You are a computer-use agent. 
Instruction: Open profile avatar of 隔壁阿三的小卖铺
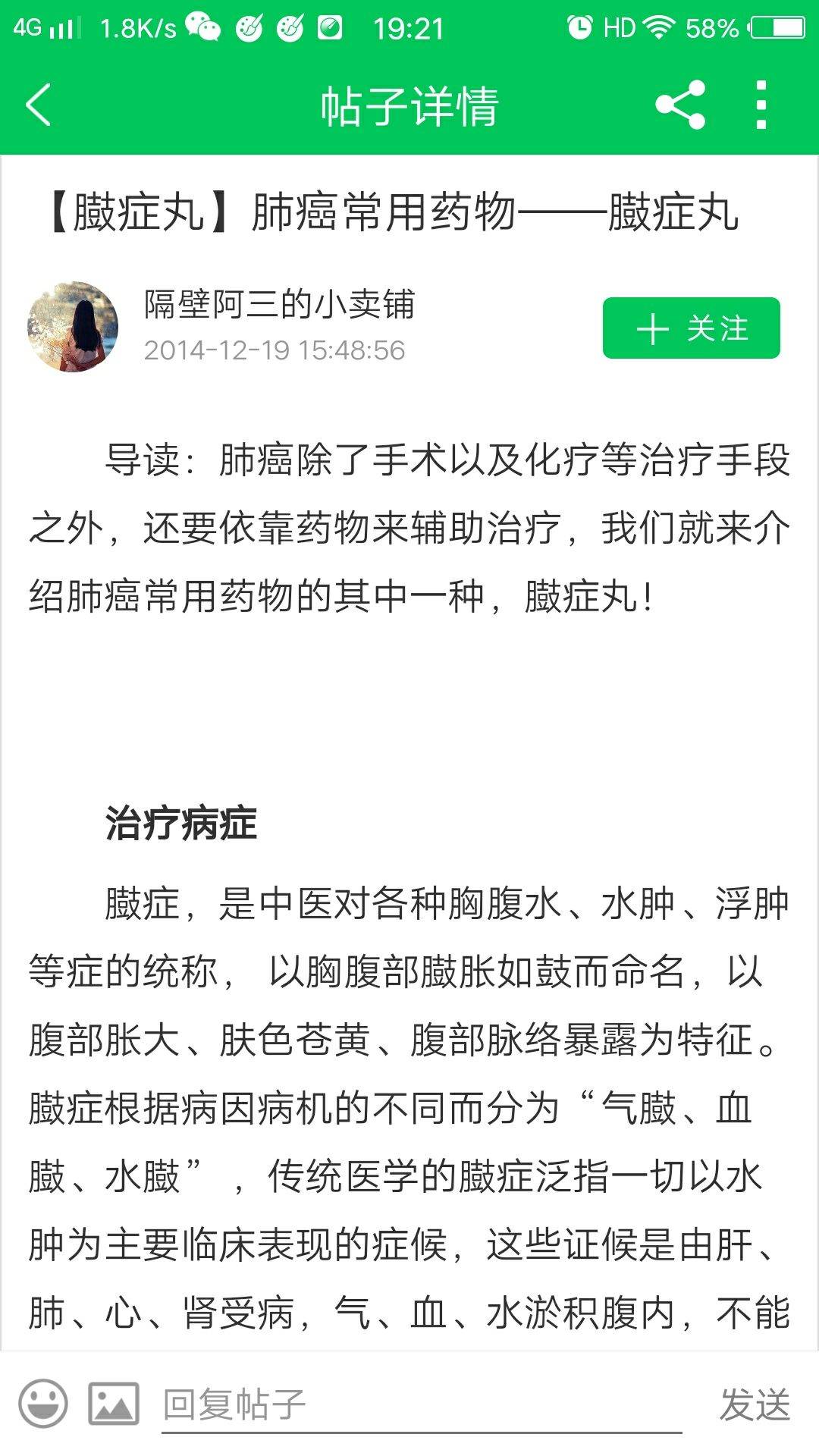[73, 327]
